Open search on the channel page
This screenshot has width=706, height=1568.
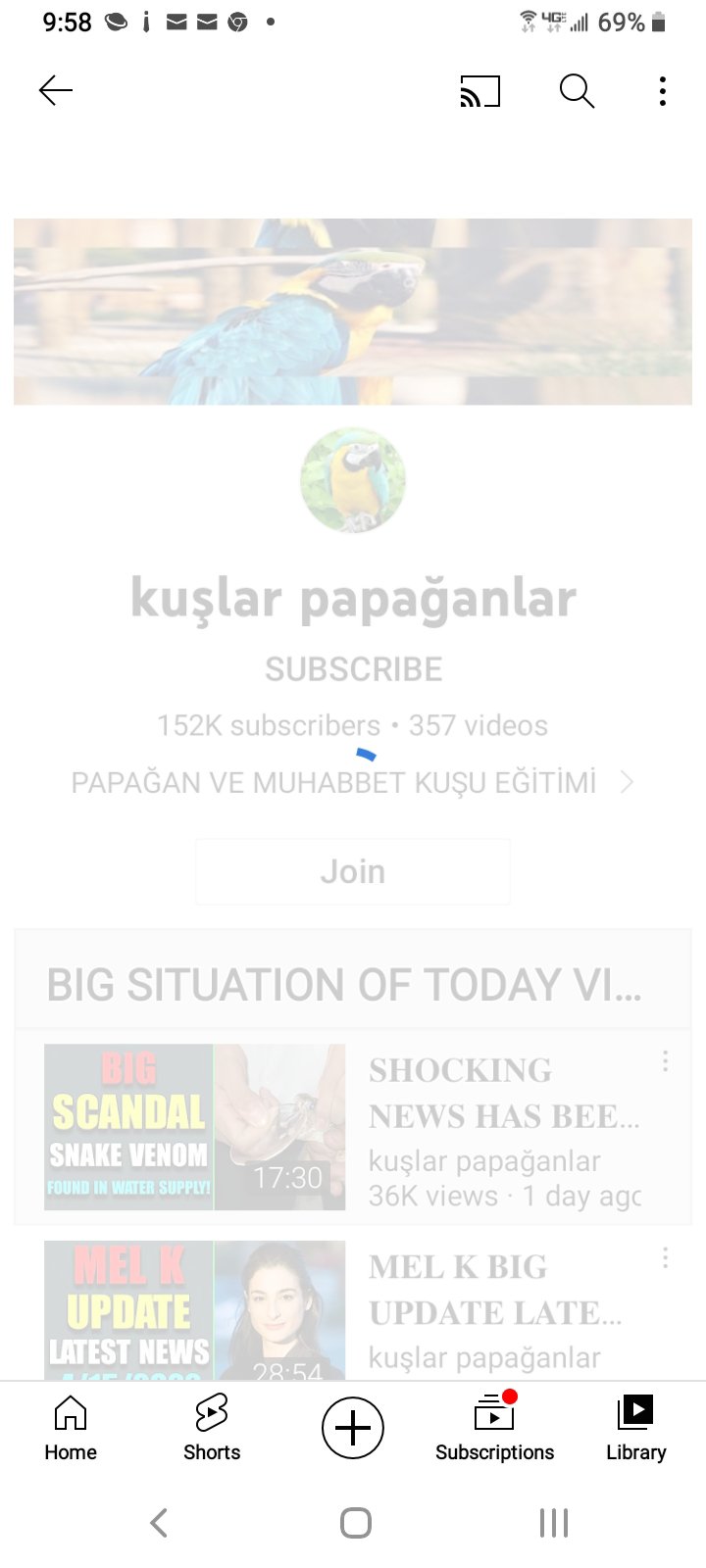coord(577,91)
